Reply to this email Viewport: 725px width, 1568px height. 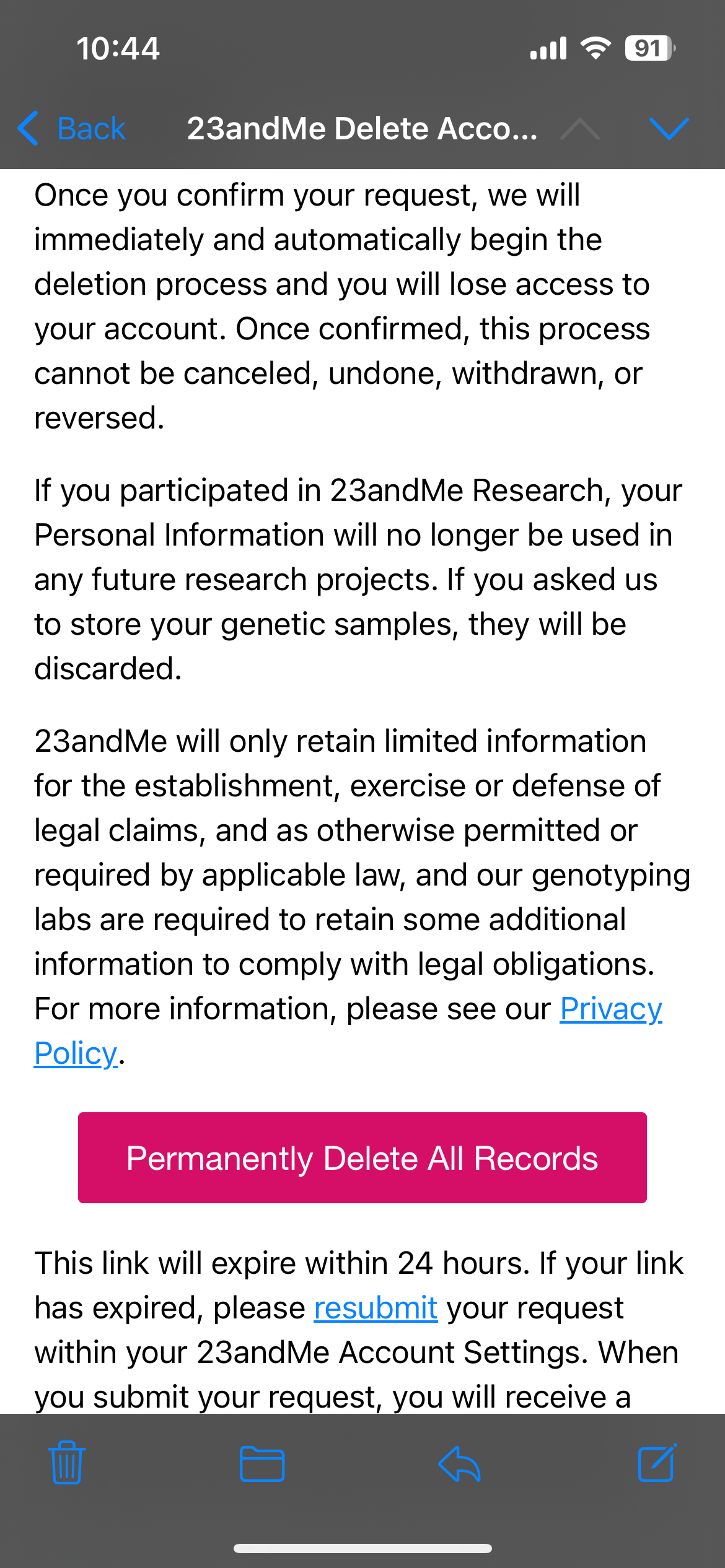coord(459,1464)
